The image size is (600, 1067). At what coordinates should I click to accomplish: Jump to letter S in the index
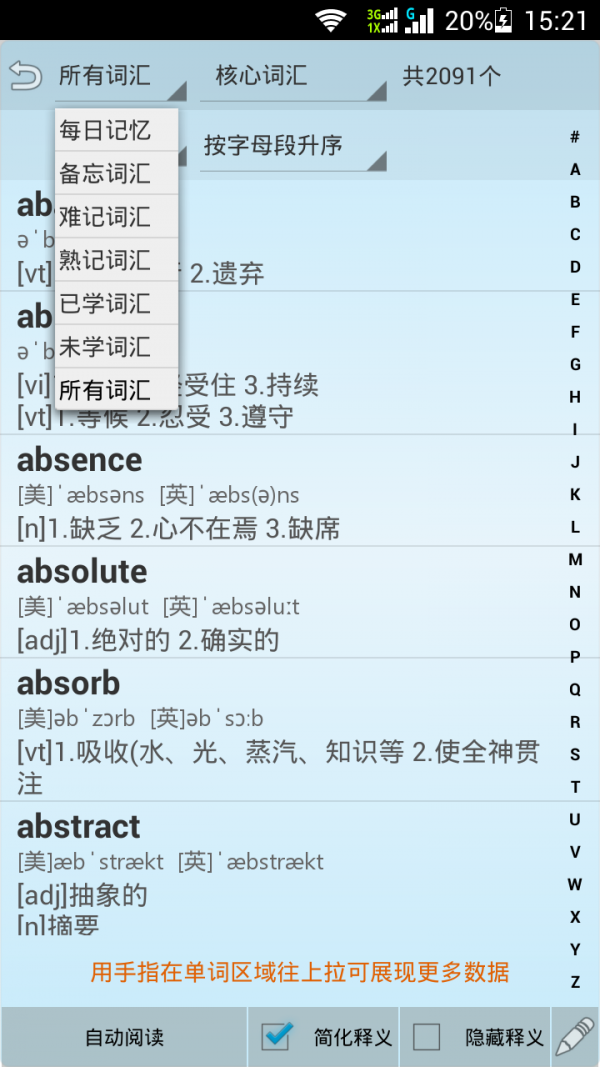tap(575, 755)
